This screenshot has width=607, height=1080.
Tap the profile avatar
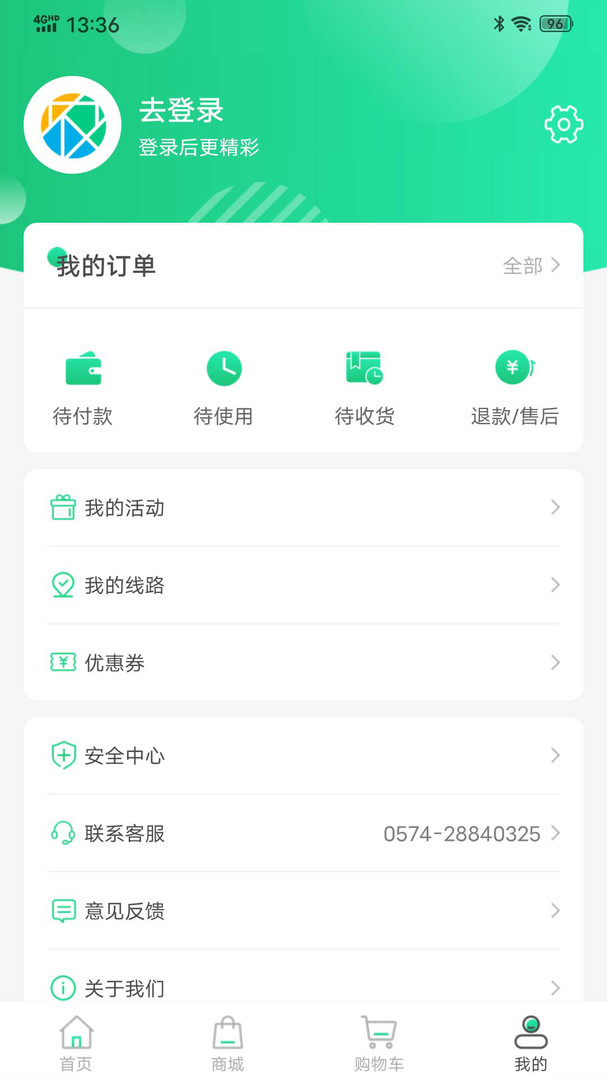(72, 125)
